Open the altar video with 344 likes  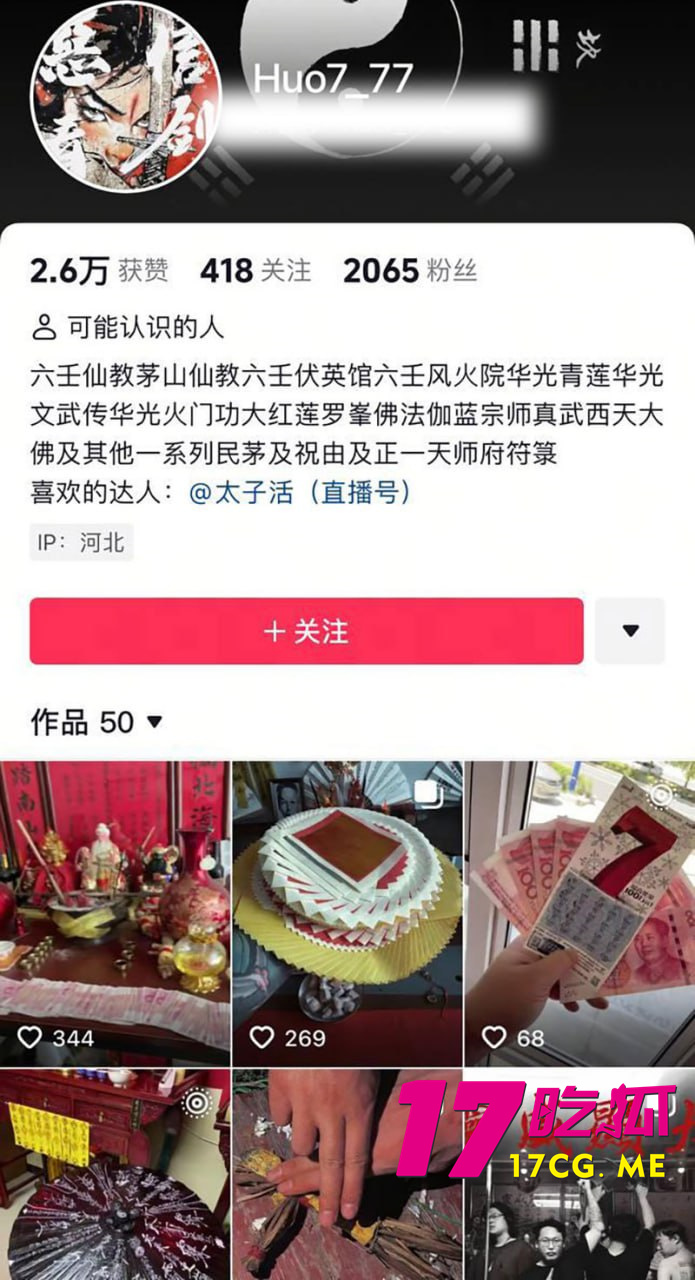[x=114, y=912]
